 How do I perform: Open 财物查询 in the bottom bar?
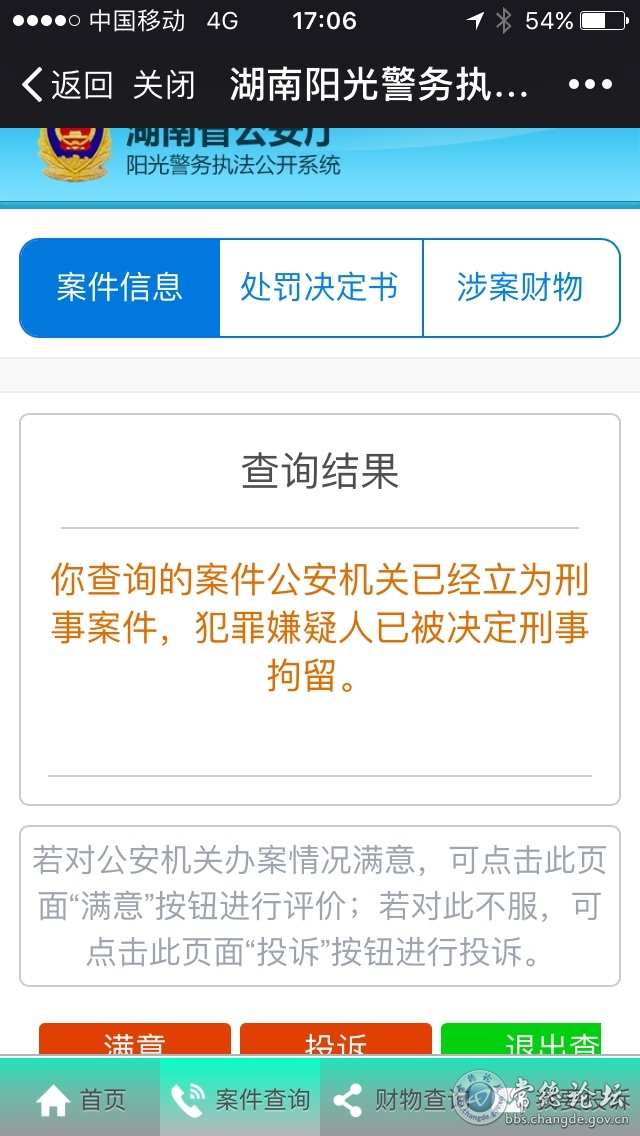[x=400, y=1100]
